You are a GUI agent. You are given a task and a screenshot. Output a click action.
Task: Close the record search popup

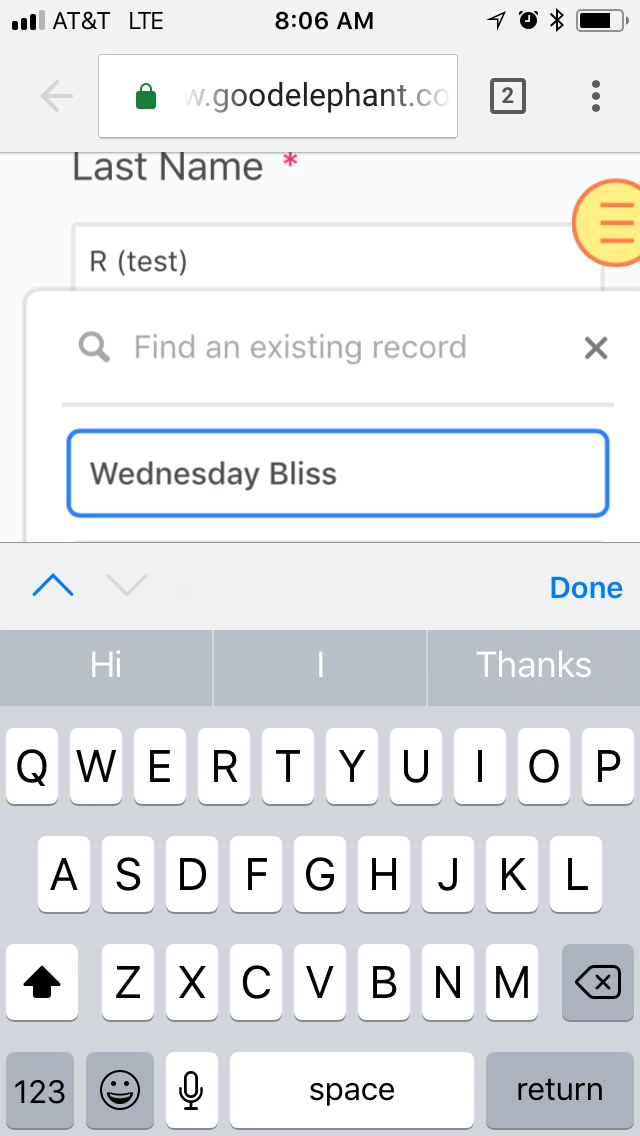click(596, 348)
